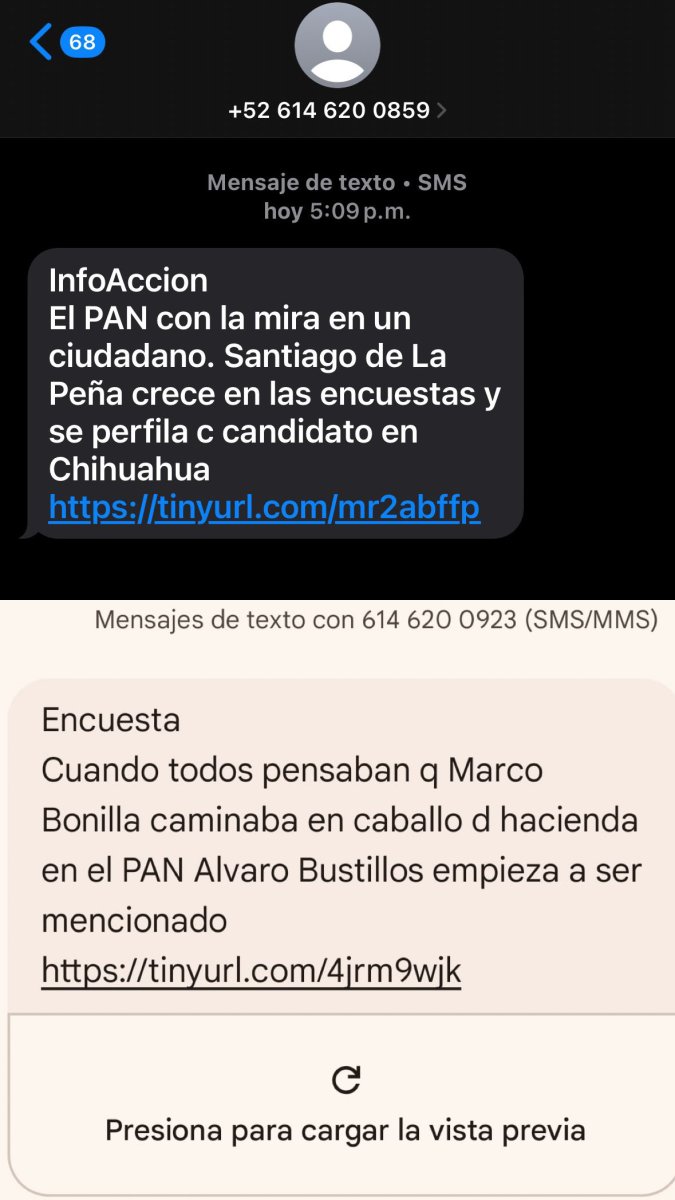
Task: Open contact details for +52 614 620 0859
Action: pyautogui.click(x=337, y=110)
